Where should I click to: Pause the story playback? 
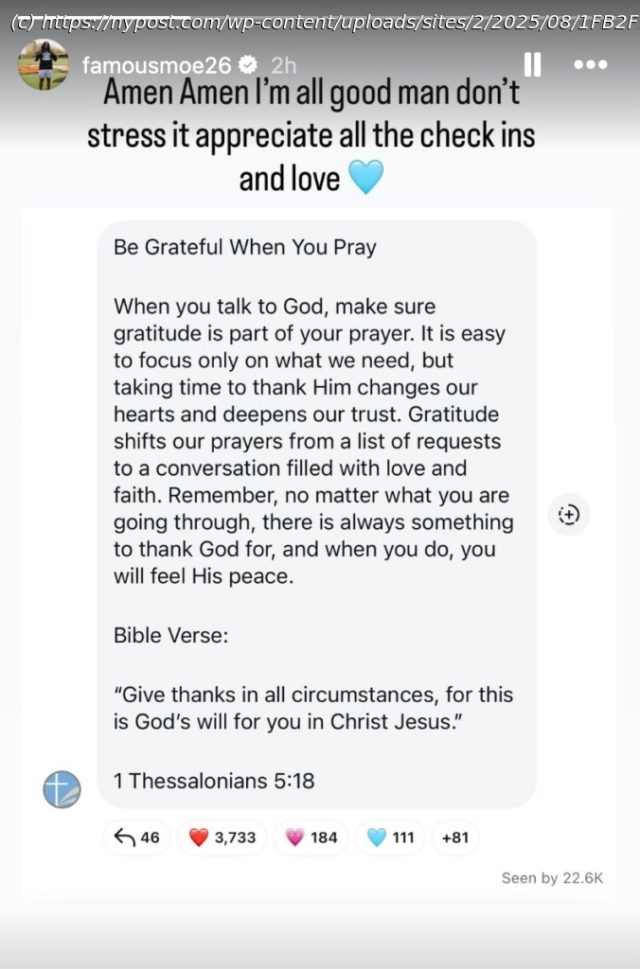click(533, 65)
